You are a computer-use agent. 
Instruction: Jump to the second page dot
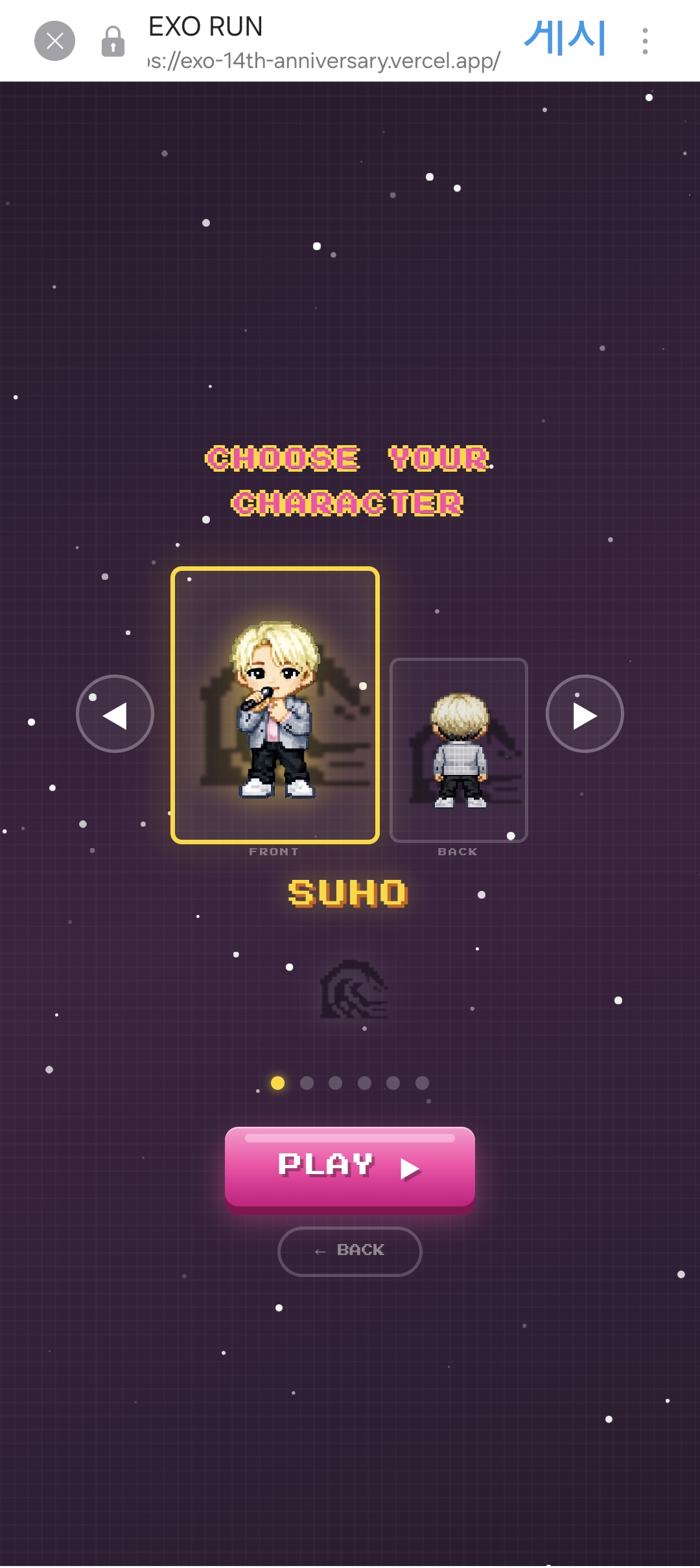pyautogui.click(x=307, y=1083)
